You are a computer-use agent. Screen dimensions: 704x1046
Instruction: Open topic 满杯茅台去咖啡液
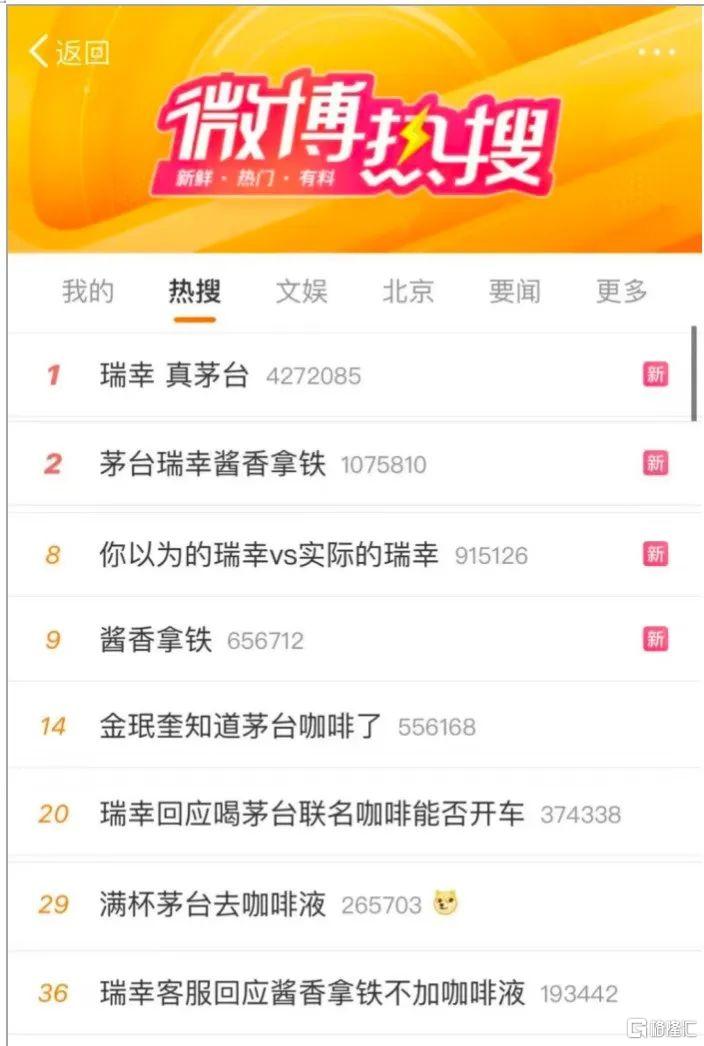[x=213, y=905]
